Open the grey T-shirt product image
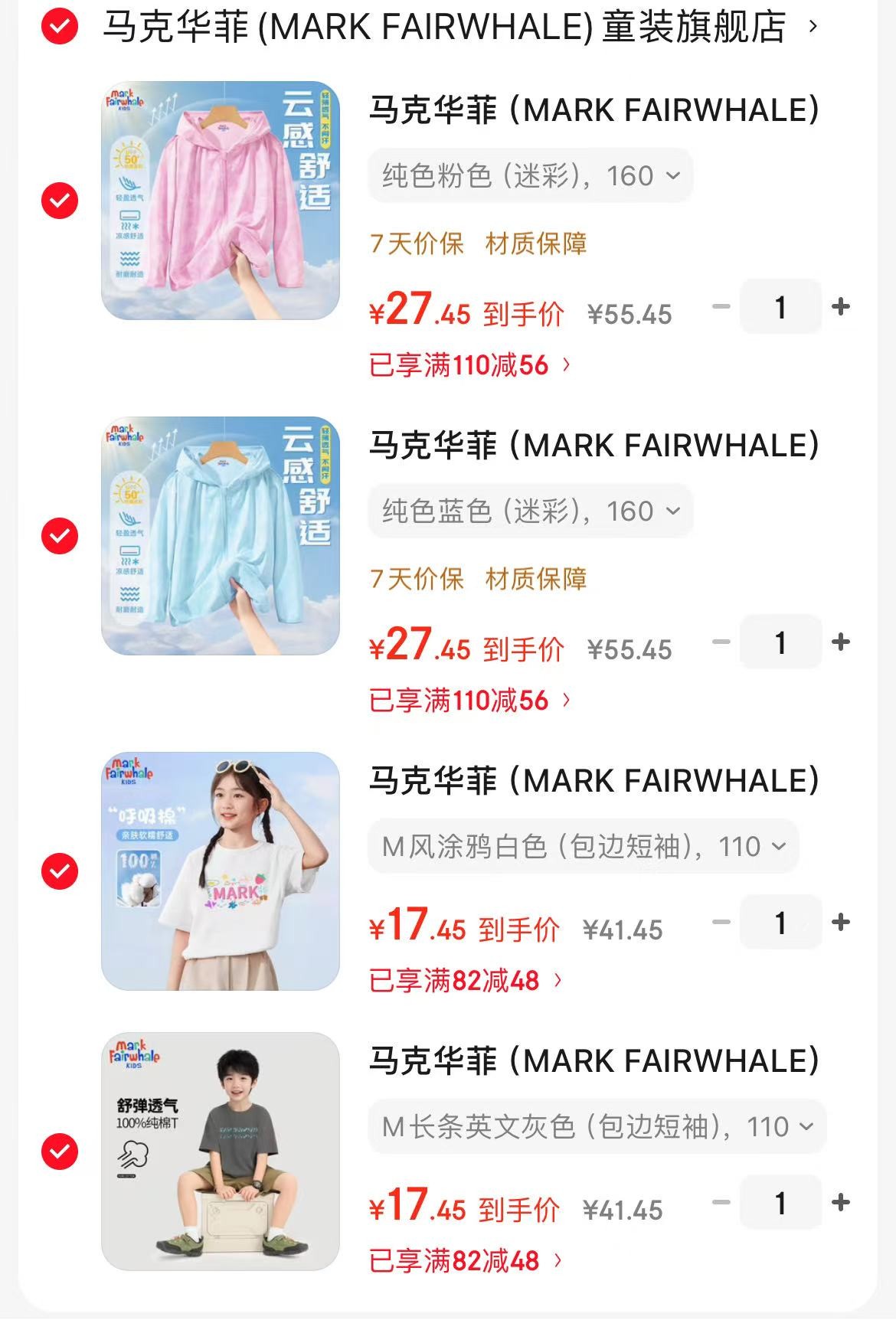This screenshot has height=1320, width=896. [221, 1152]
